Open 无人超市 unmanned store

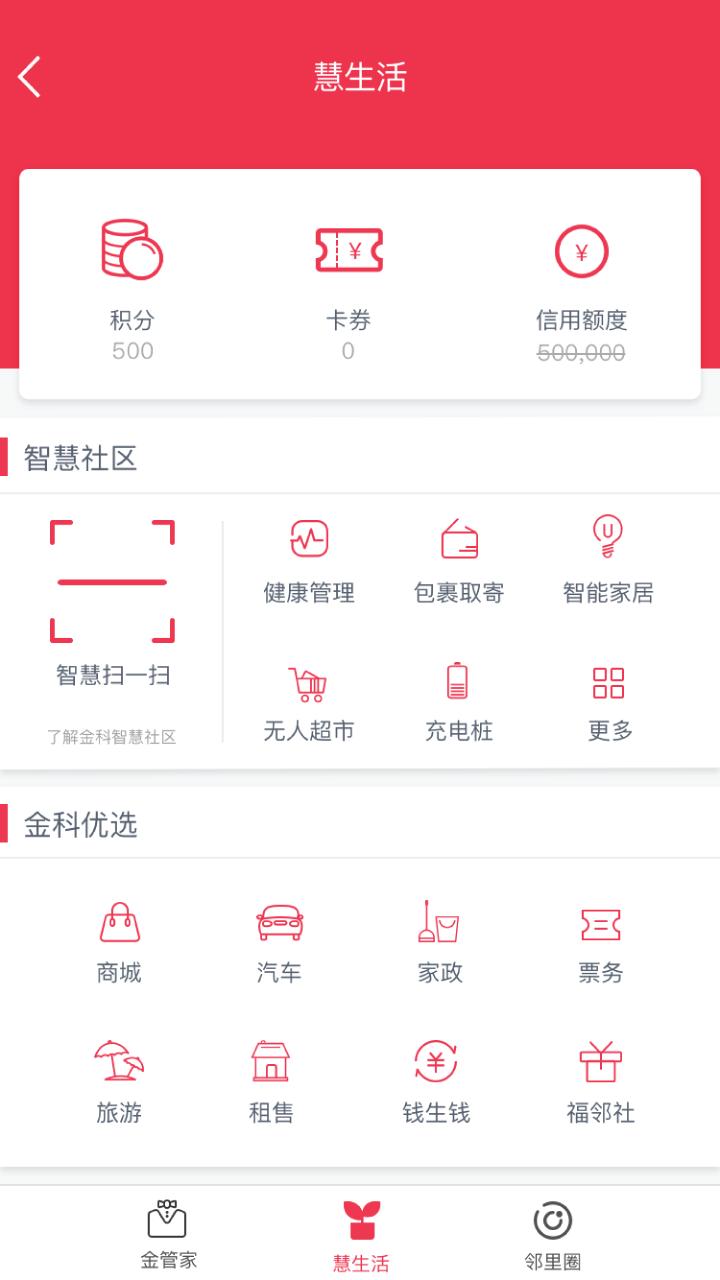click(x=309, y=702)
